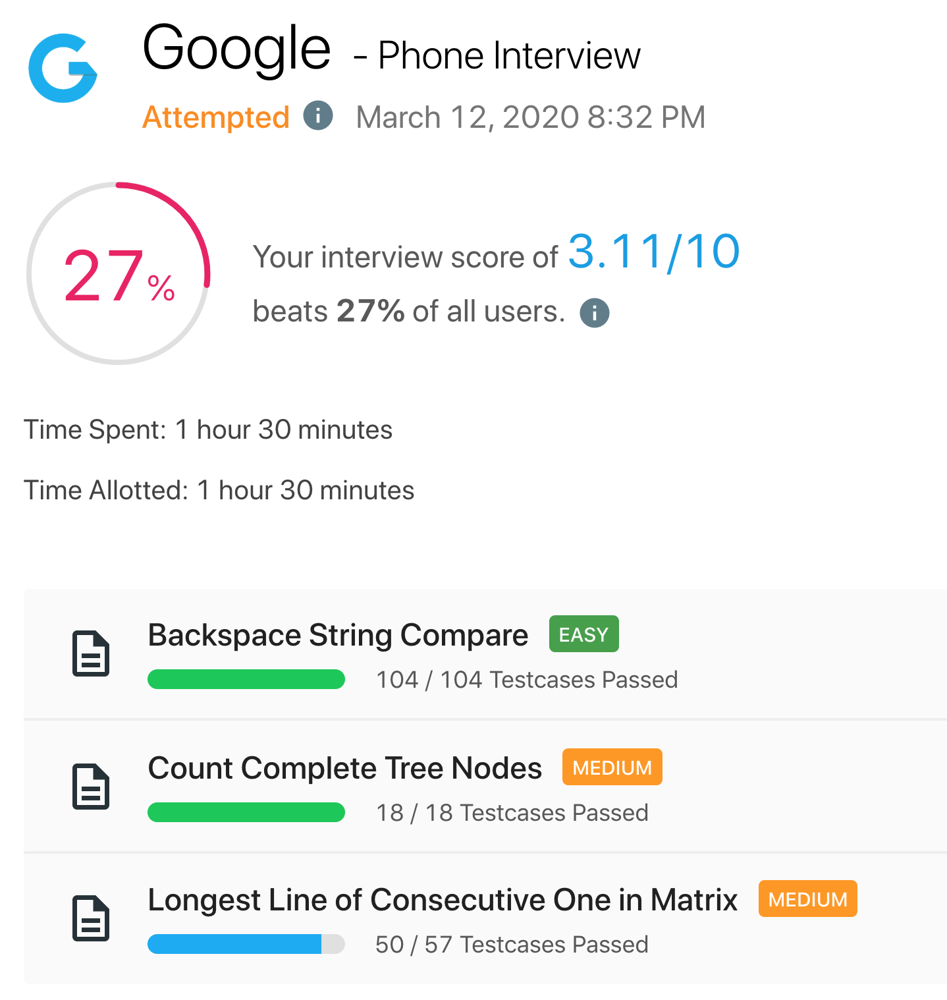Select Longest Line of Consecutive One in Matrix
The width and height of the screenshot is (947, 1000).
(442, 900)
